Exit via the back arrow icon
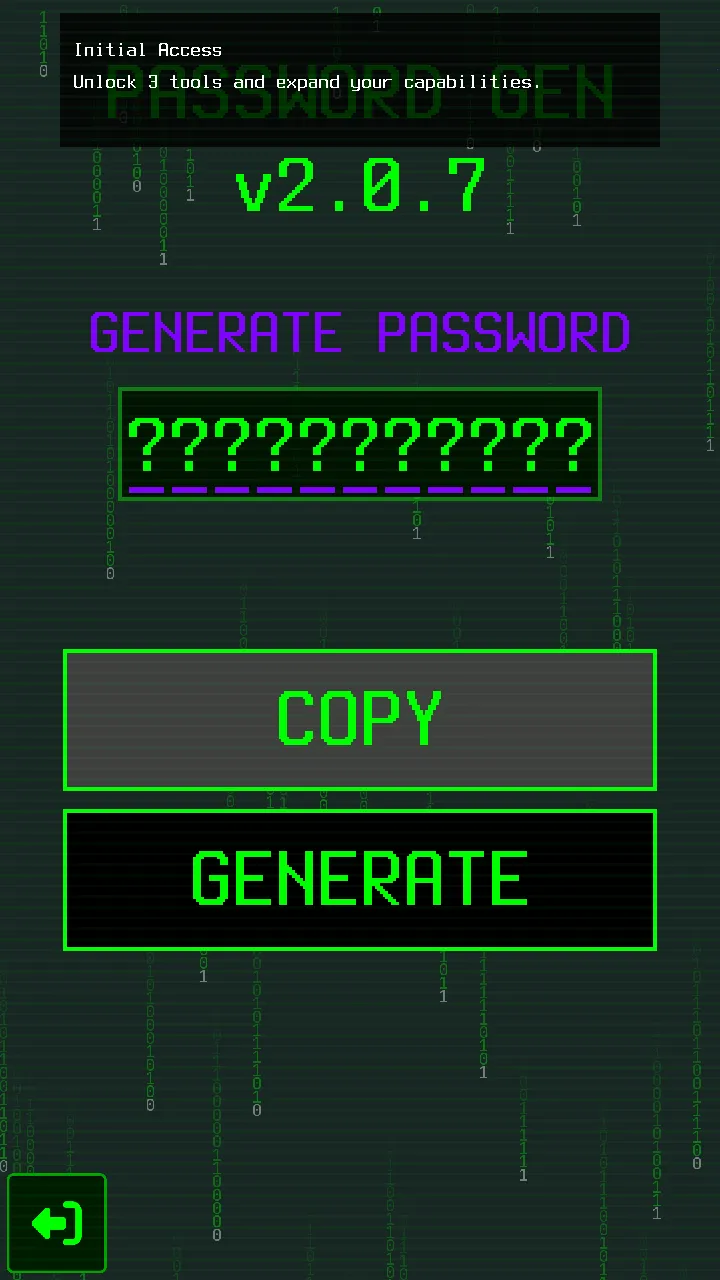The image size is (720, 1280). [57, 1223]
